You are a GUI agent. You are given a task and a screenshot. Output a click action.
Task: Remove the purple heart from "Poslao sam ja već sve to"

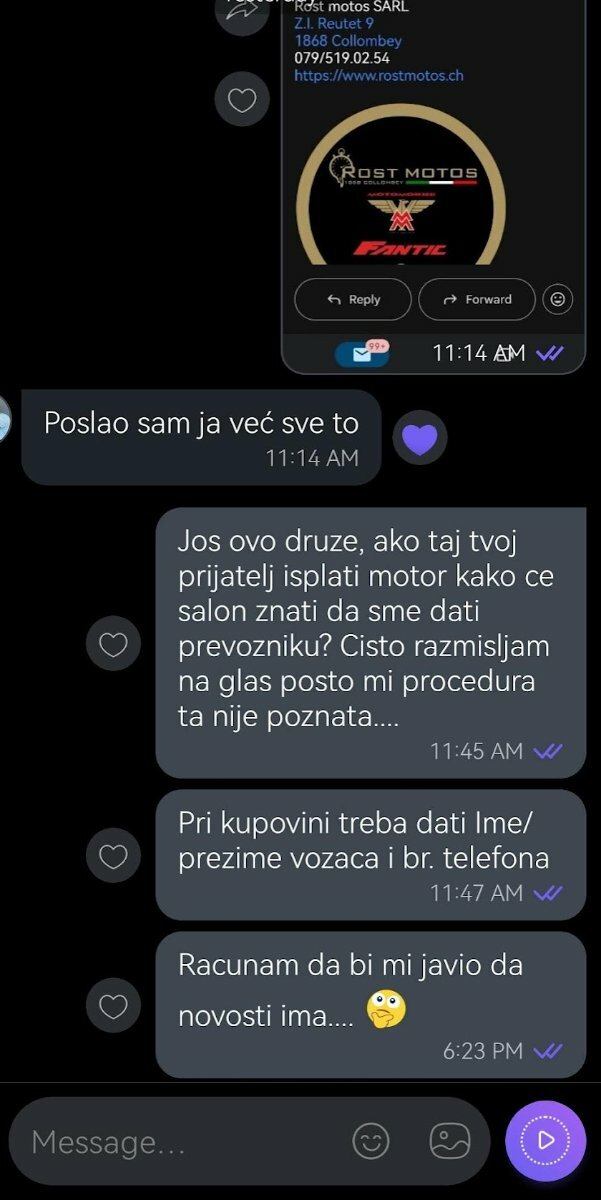point(420,437)
